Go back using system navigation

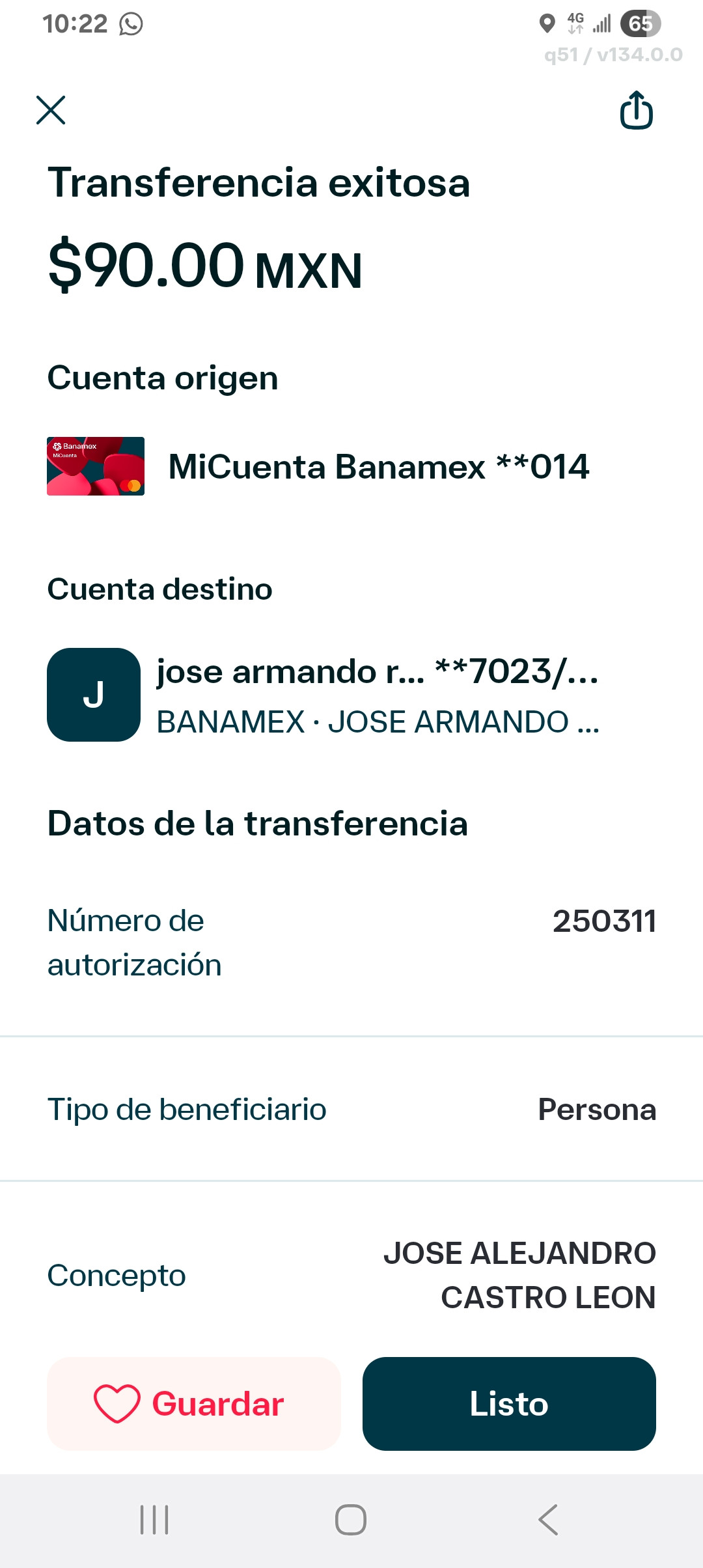pyautogui.click(x=548, y=1520)
